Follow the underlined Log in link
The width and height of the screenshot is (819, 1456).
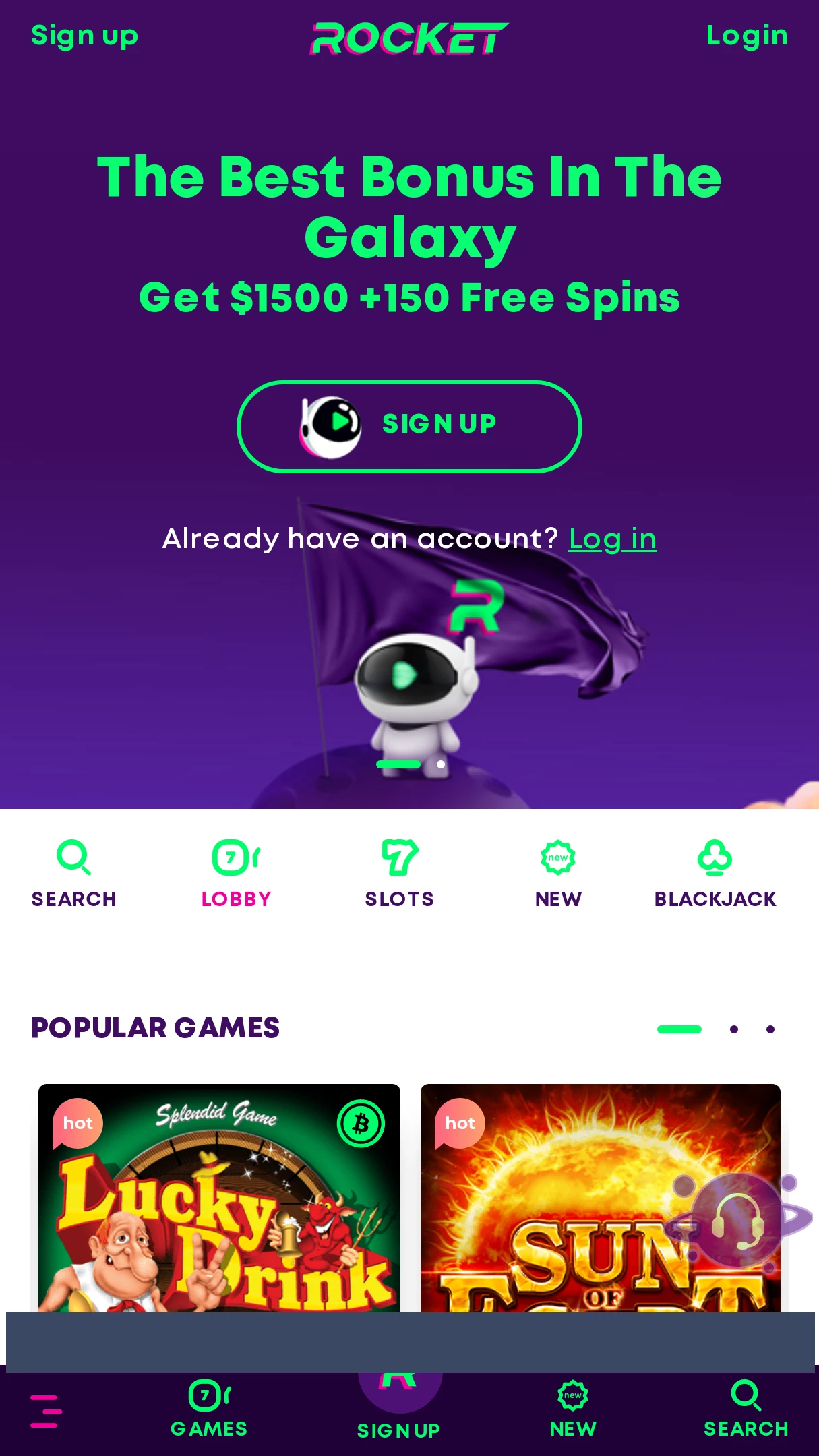(612, 539)
